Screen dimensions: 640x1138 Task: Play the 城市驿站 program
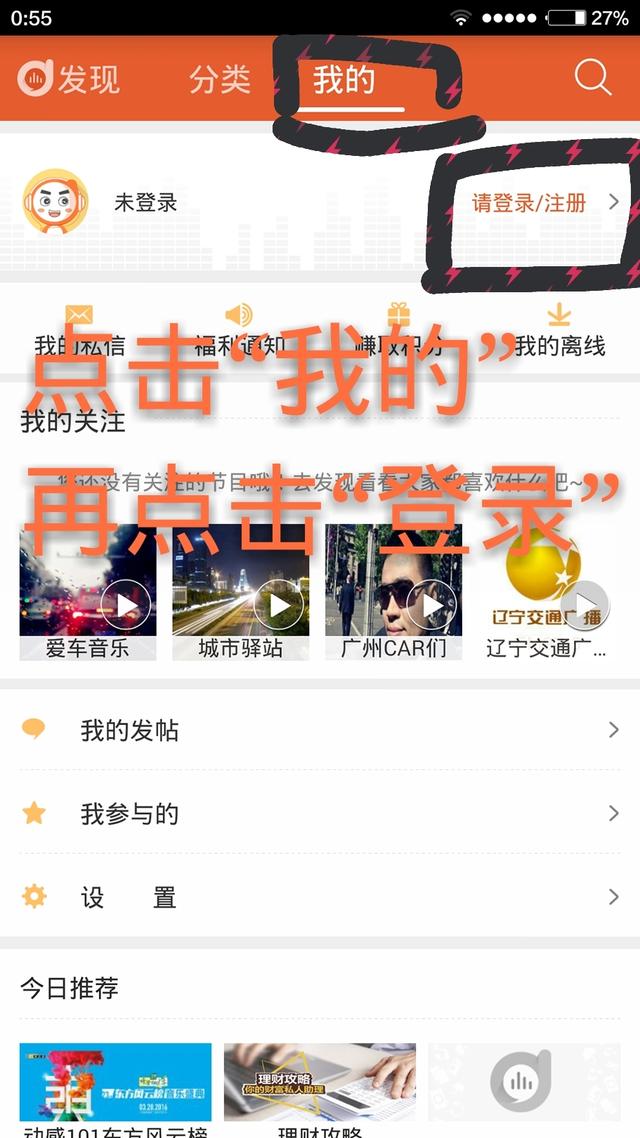click(x=241, y=592)
